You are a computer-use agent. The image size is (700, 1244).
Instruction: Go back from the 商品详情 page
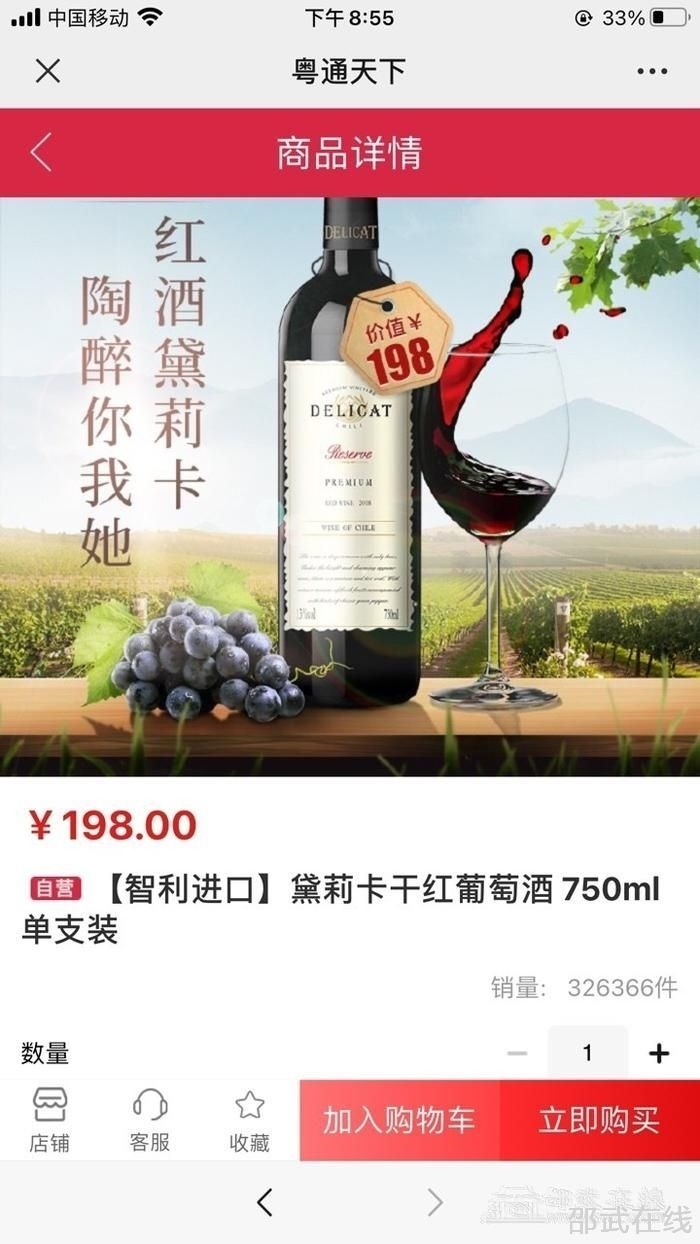[x=41, y=153]
